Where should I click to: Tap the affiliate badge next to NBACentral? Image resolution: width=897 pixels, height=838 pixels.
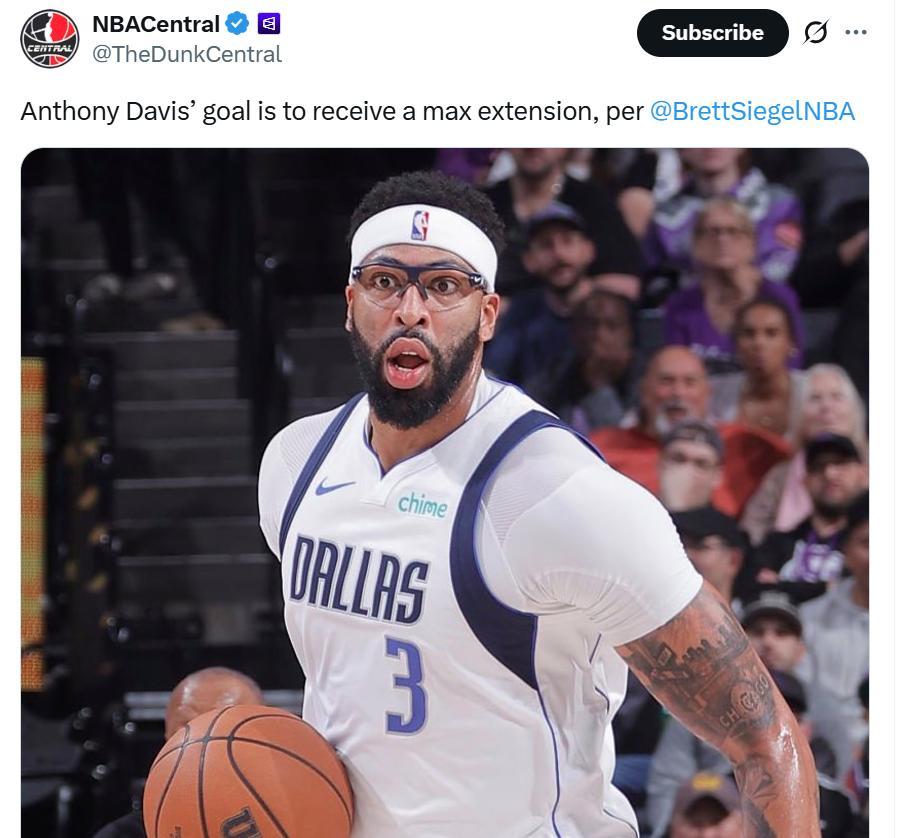pyautogui.click(x=269, y=23)
